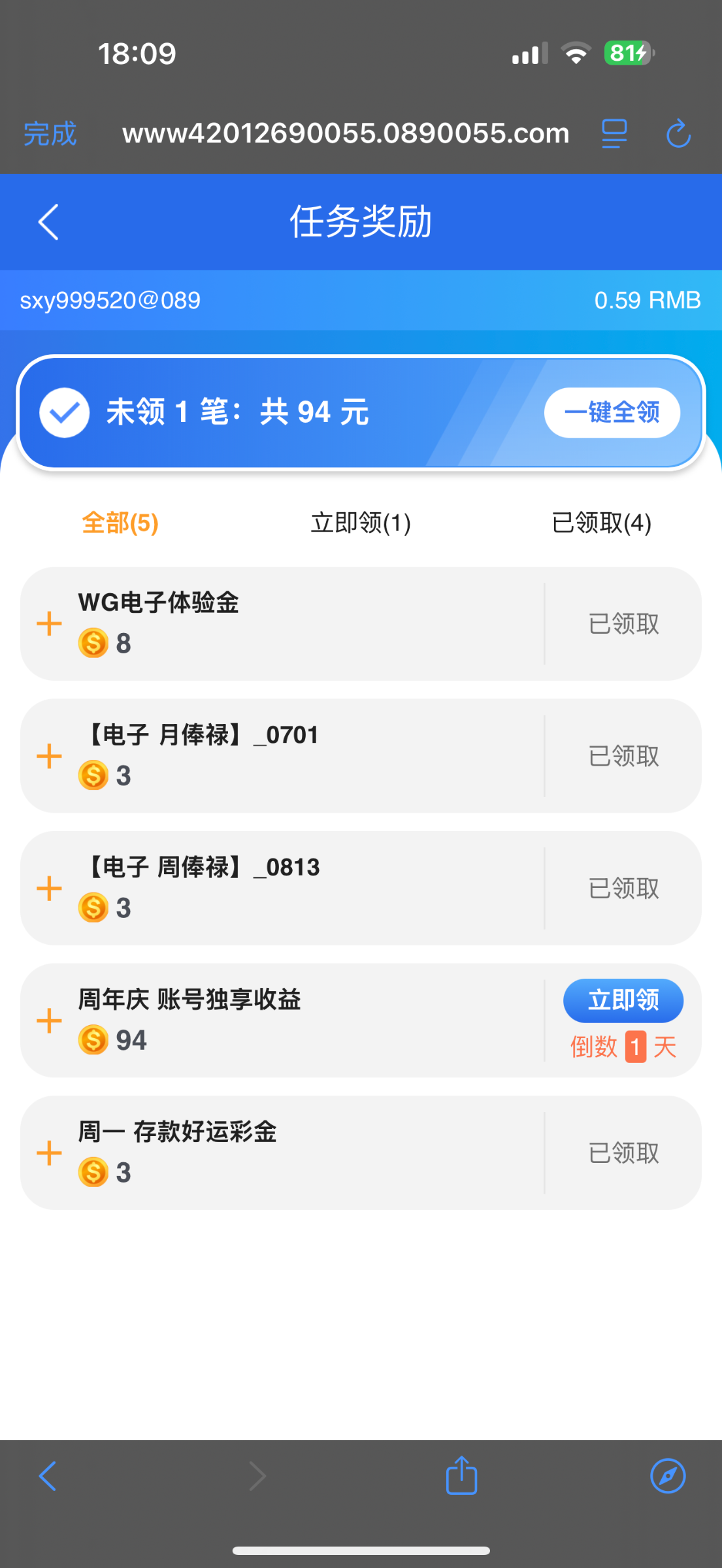Tap the reload icon to refresh the page
The width and height of the screenshot is (722, 1568).
[x=678, y=133]
